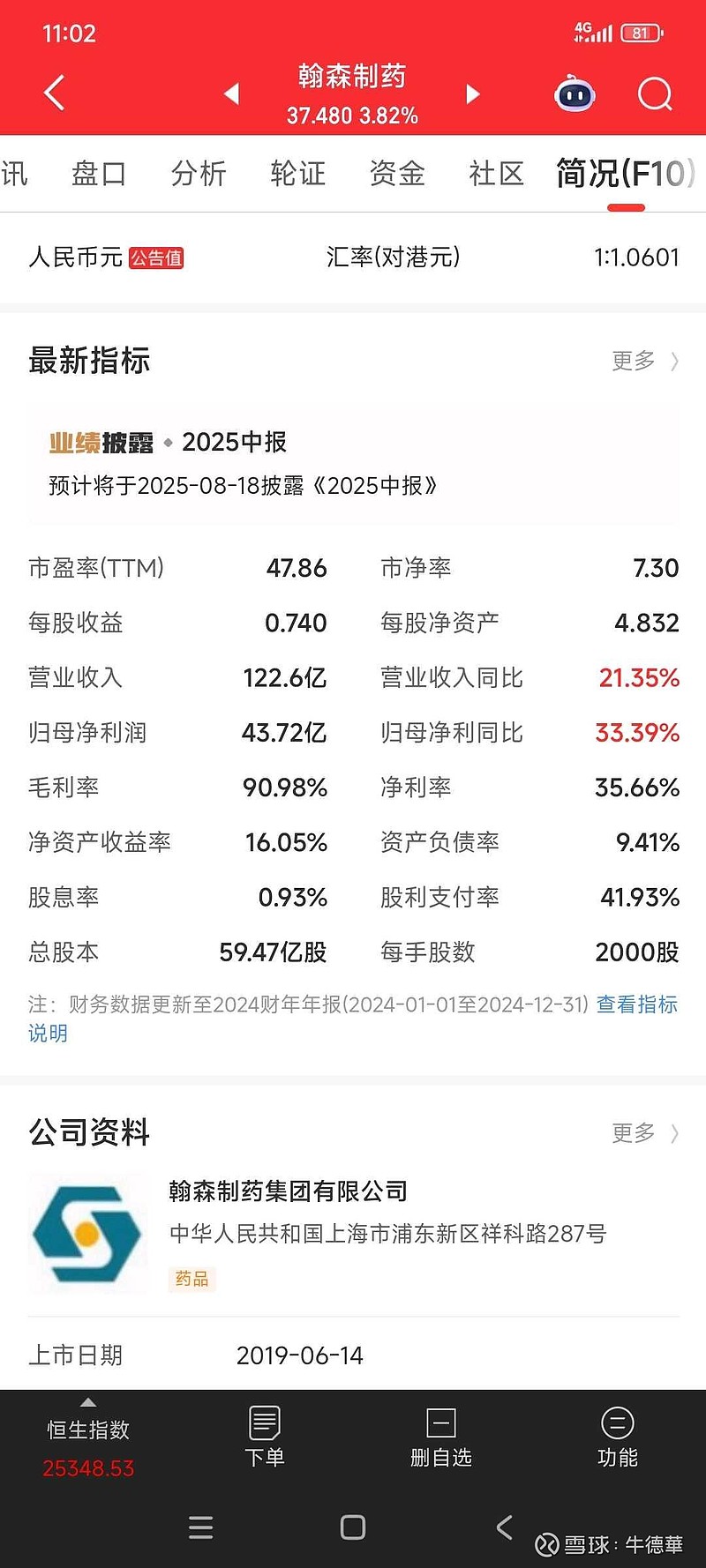Tap 下单 to place an order
This screenshot has height=1568, width=706.
pyautogui.click(x=265, y=1437)
